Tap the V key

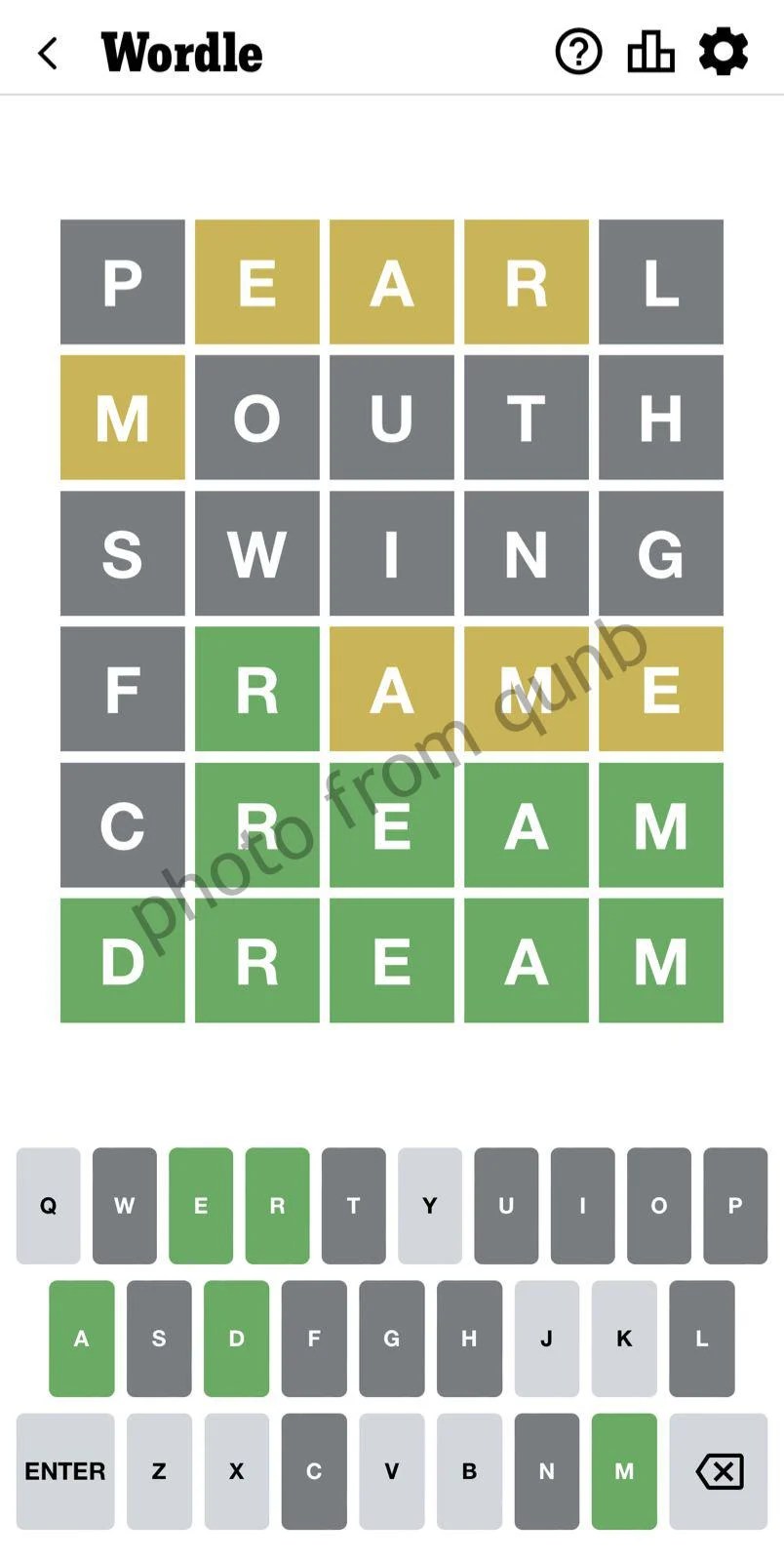point(391,1470)
